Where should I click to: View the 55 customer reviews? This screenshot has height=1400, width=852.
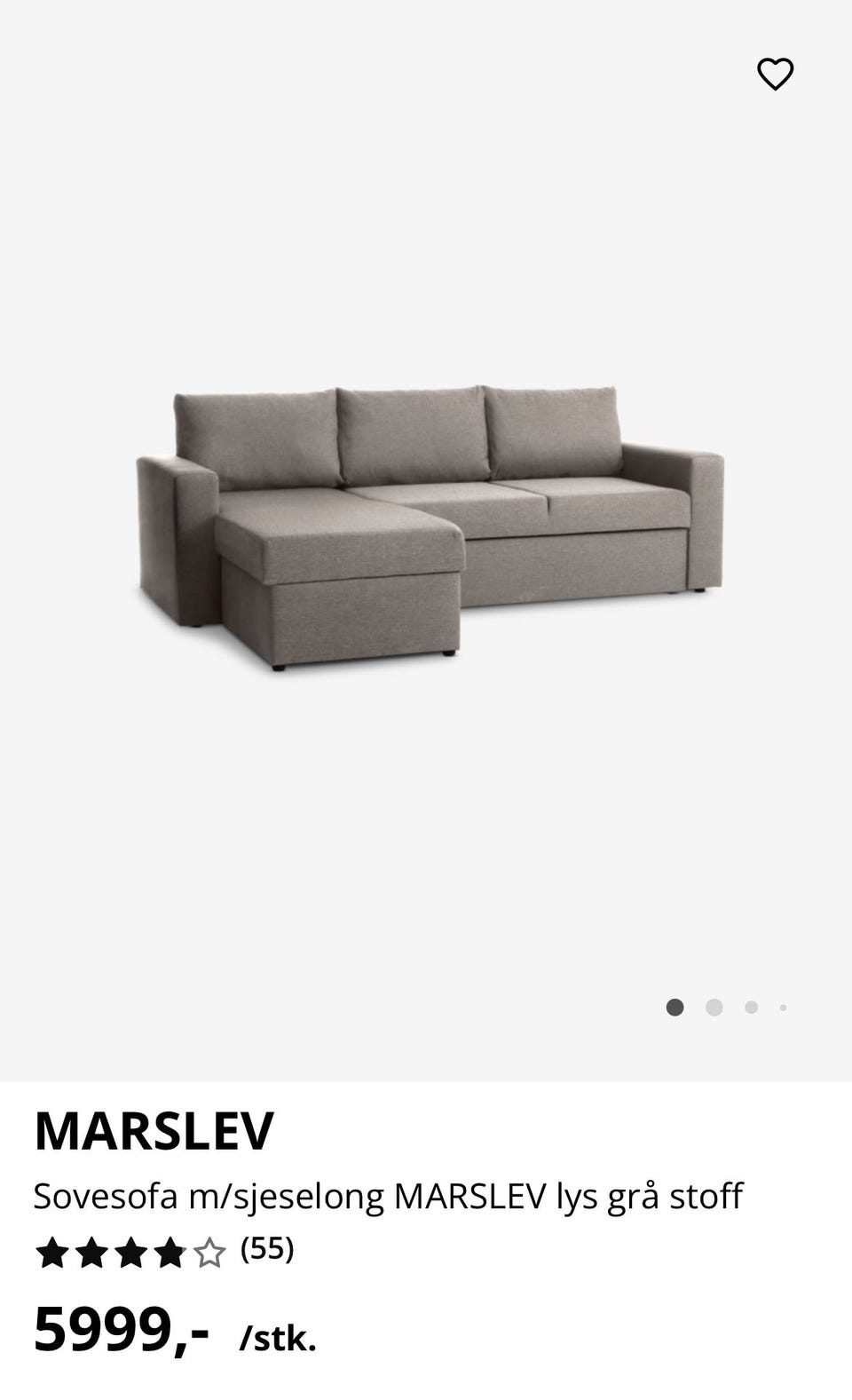(266, 1250)
